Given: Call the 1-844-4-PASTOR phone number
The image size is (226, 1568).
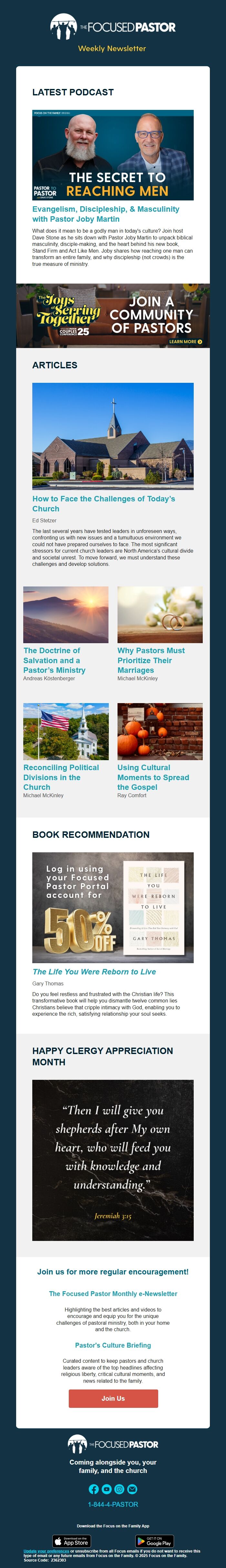Looking at the screenshot, I should pos(113,1504).
